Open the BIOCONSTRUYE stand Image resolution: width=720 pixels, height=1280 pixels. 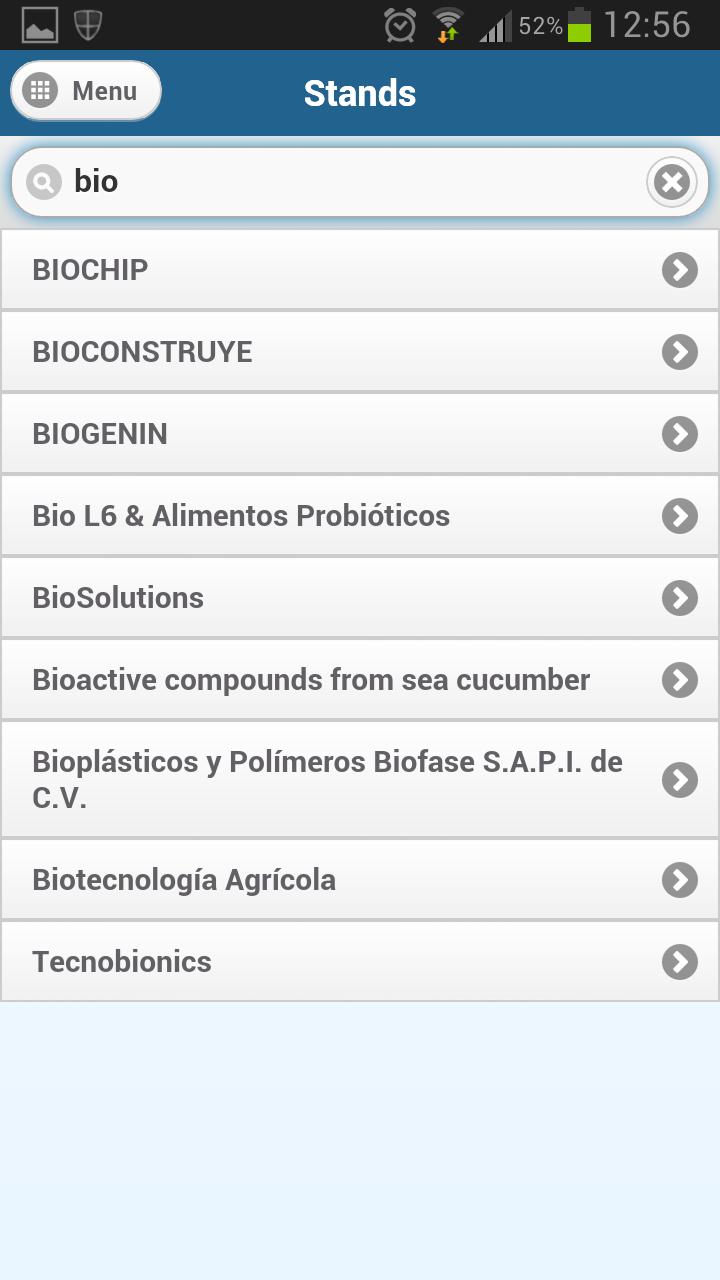pyautogui.click(x=360, y=352)
